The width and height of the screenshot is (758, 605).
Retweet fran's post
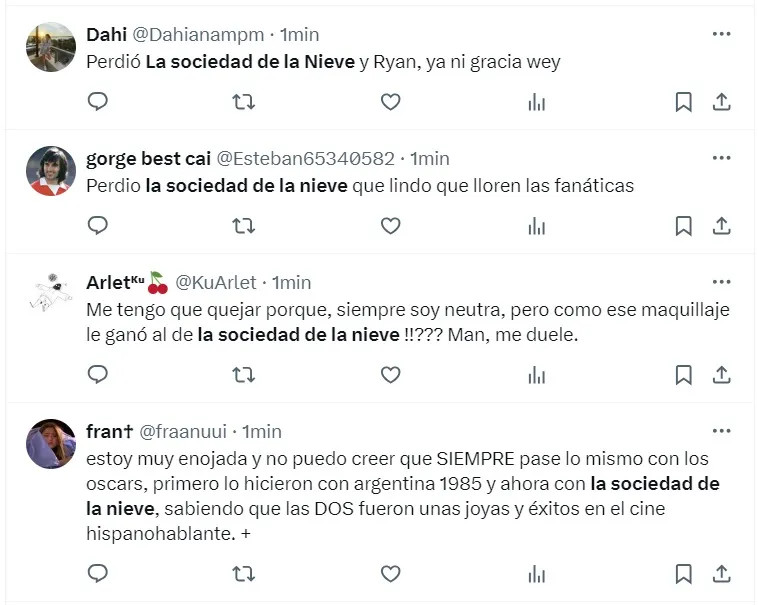[x=243, y=573]
